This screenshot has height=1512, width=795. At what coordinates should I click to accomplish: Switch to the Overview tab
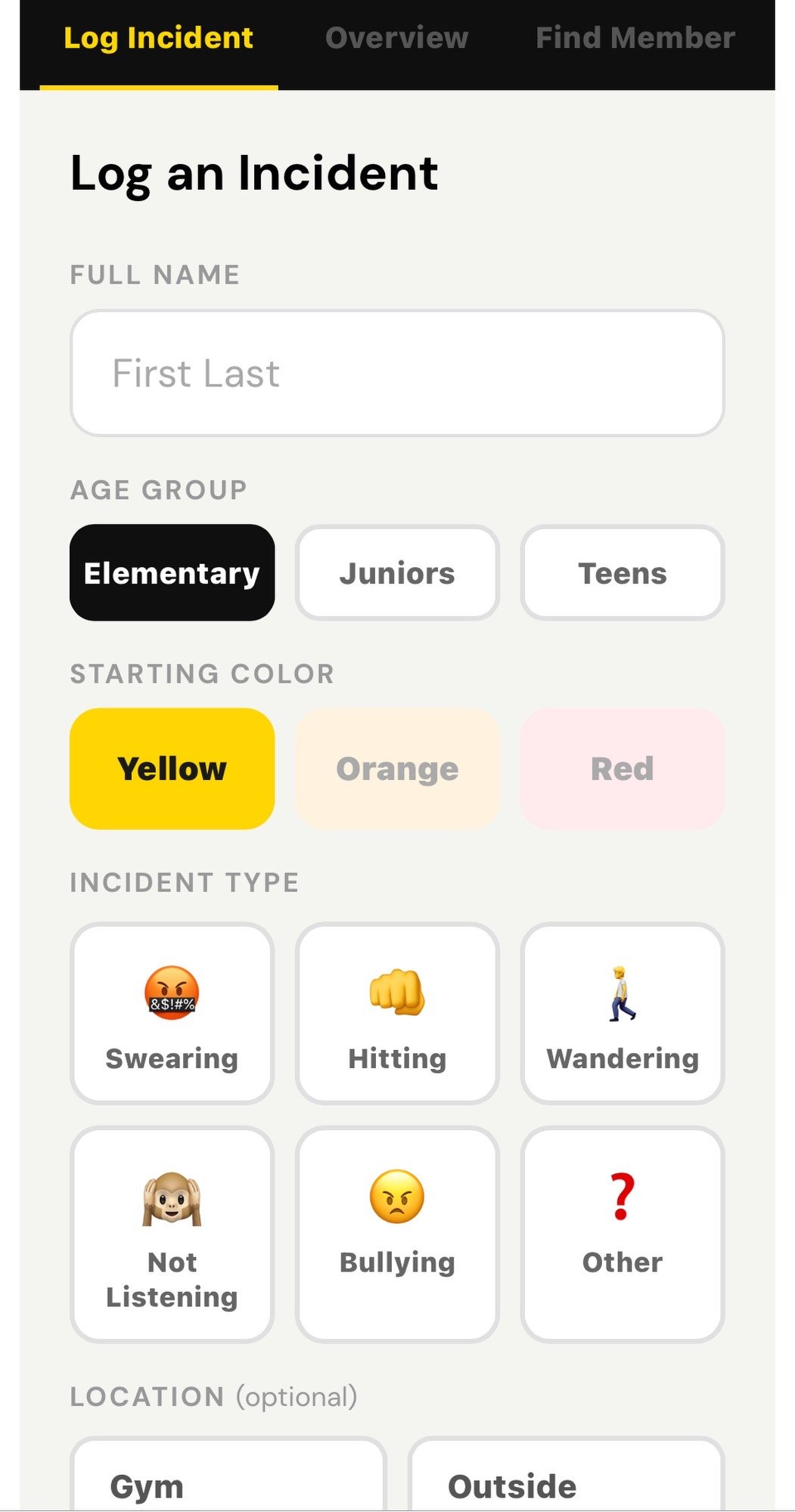[x=396, y=39]
